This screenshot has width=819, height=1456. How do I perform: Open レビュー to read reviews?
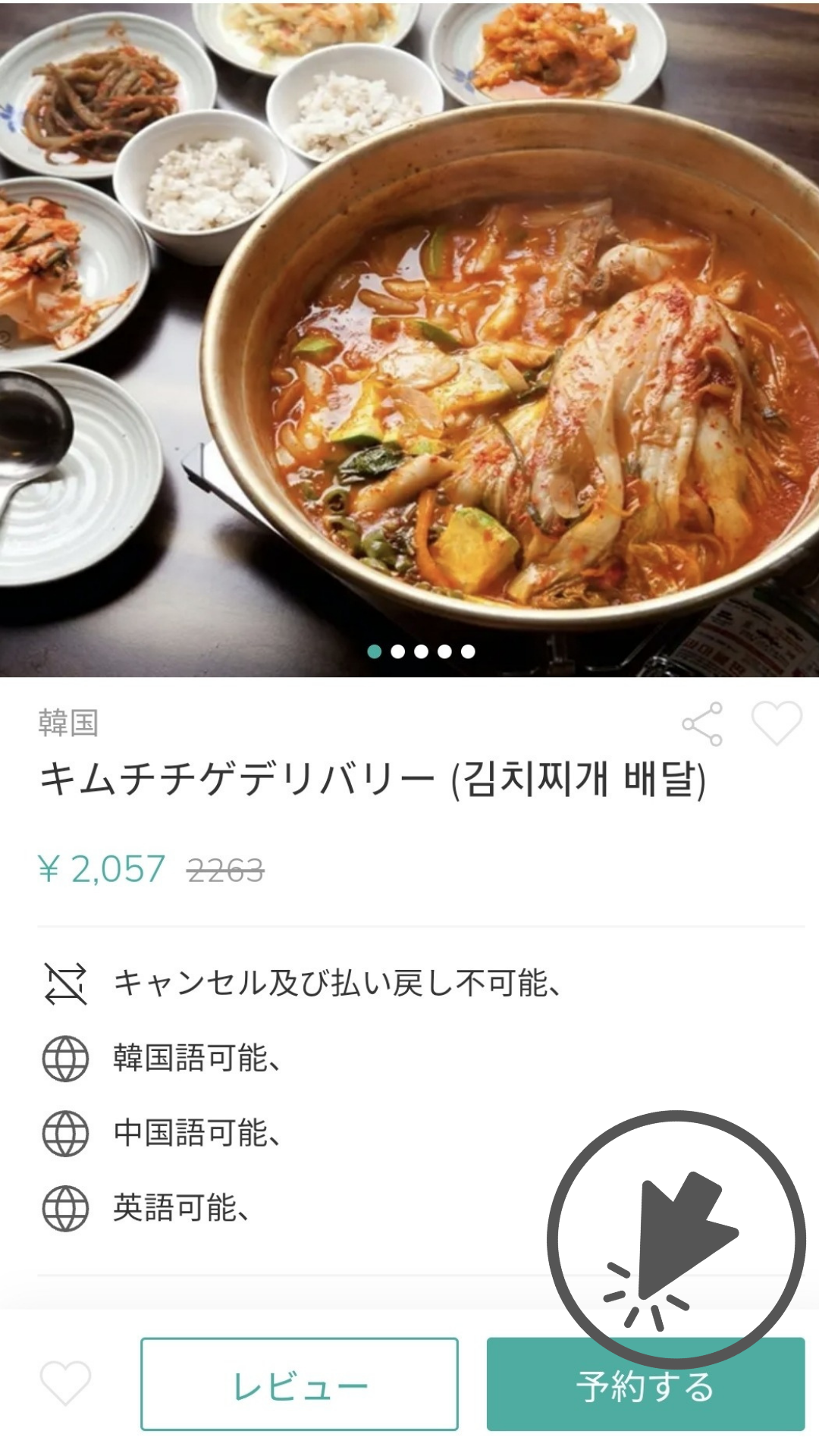(x=301, y=1385)
